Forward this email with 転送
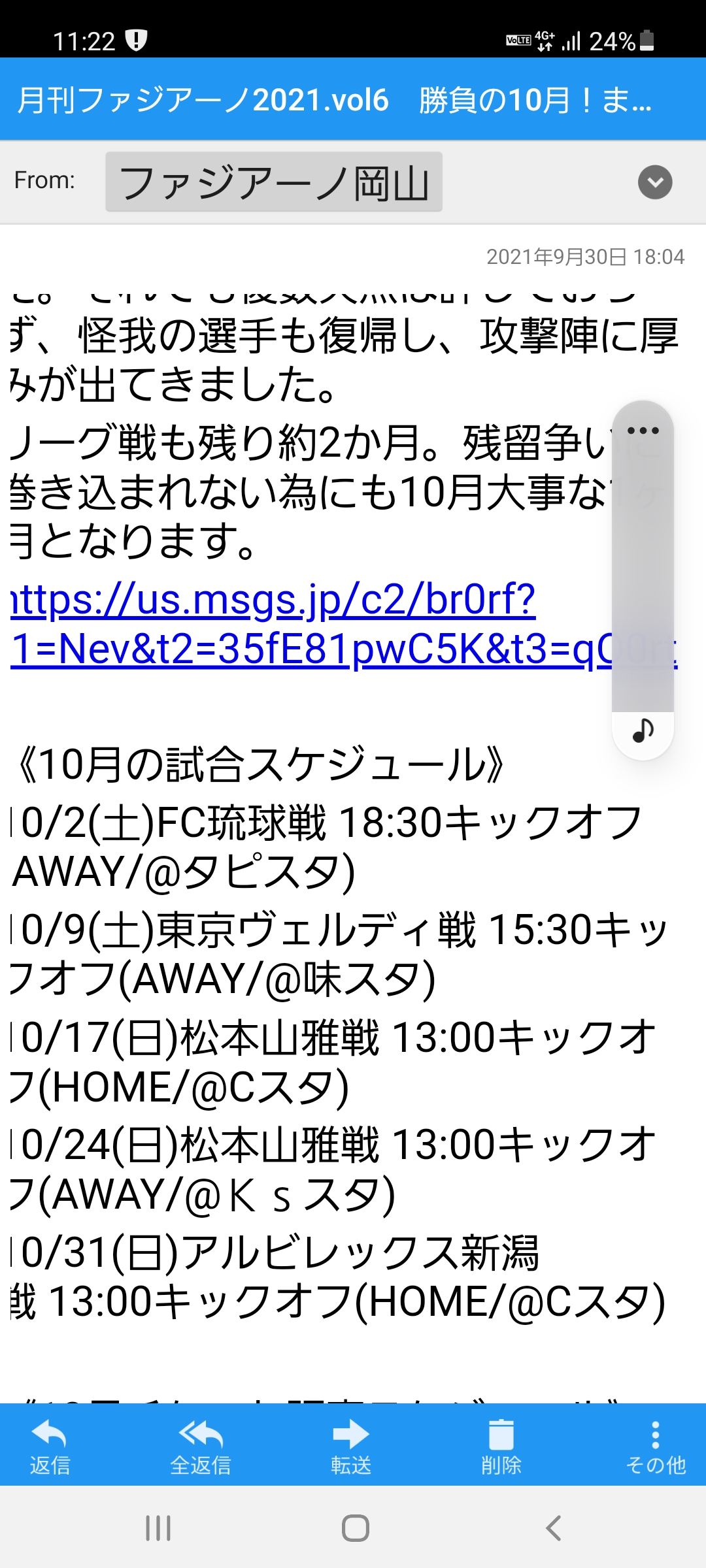The height and width of the screenshot is (1568, 706). tap(351, 1446)
